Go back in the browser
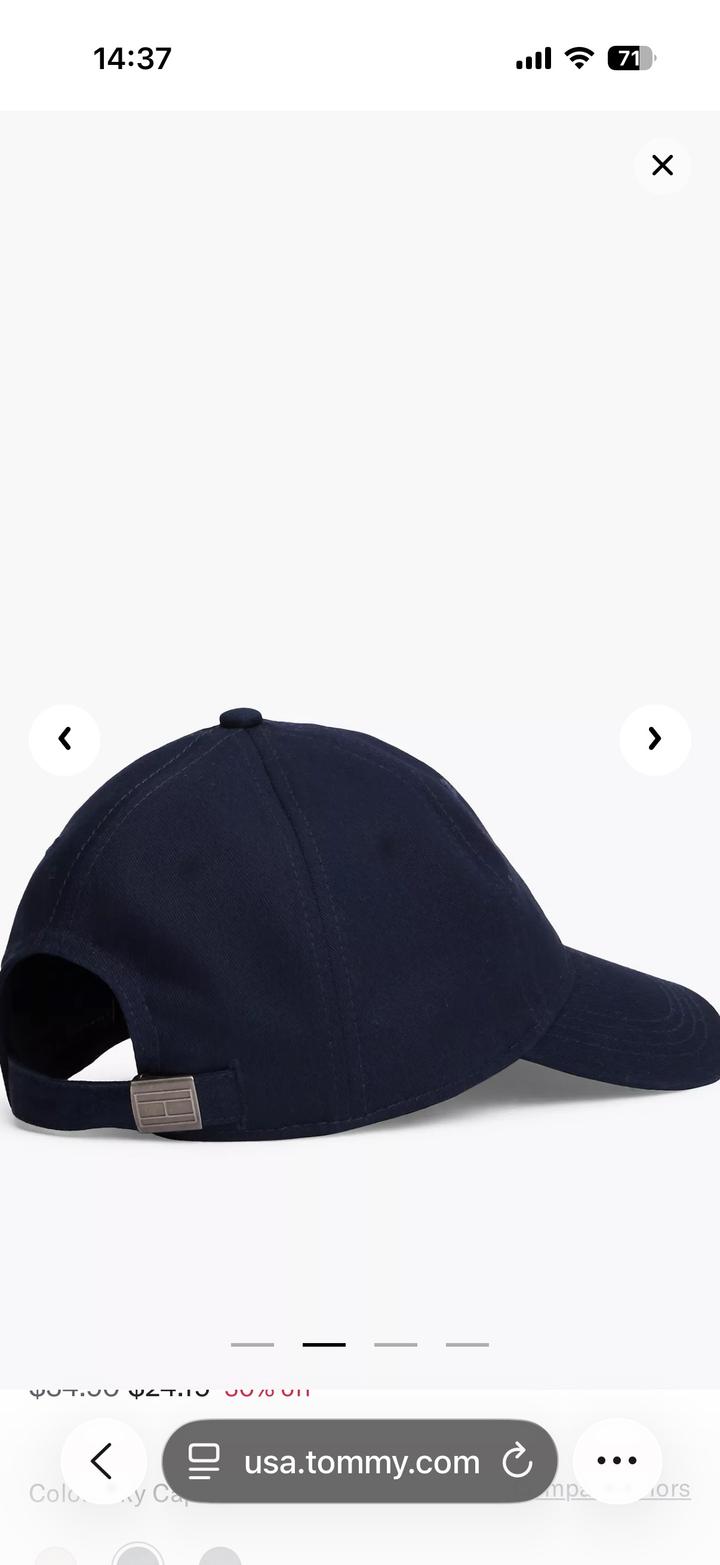 (x=103, y=1461)
